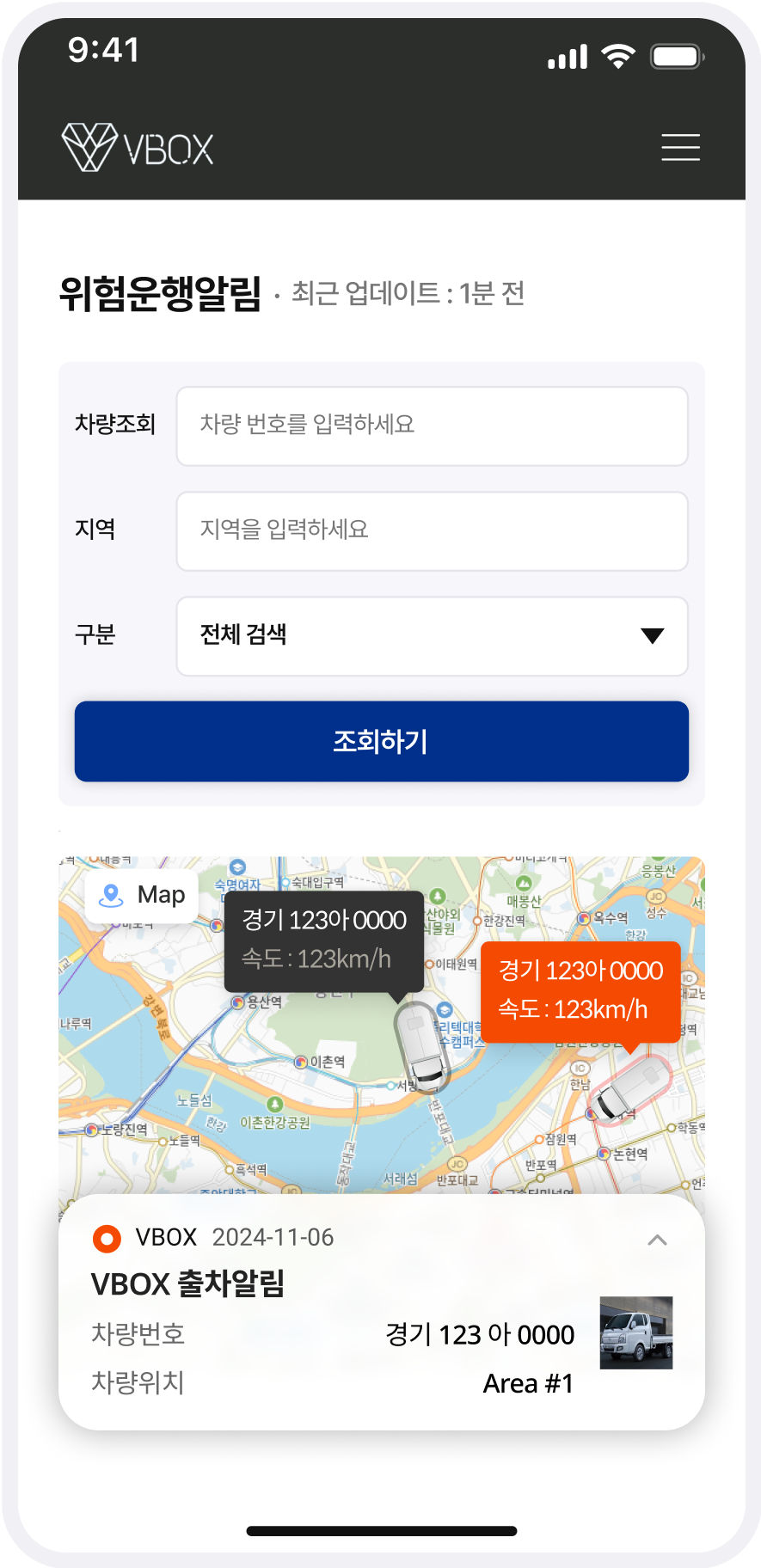Tap the 조회하기 search button
This screenshot has width=761, height=1568.
pyautogui.click(x=381, y=741)
